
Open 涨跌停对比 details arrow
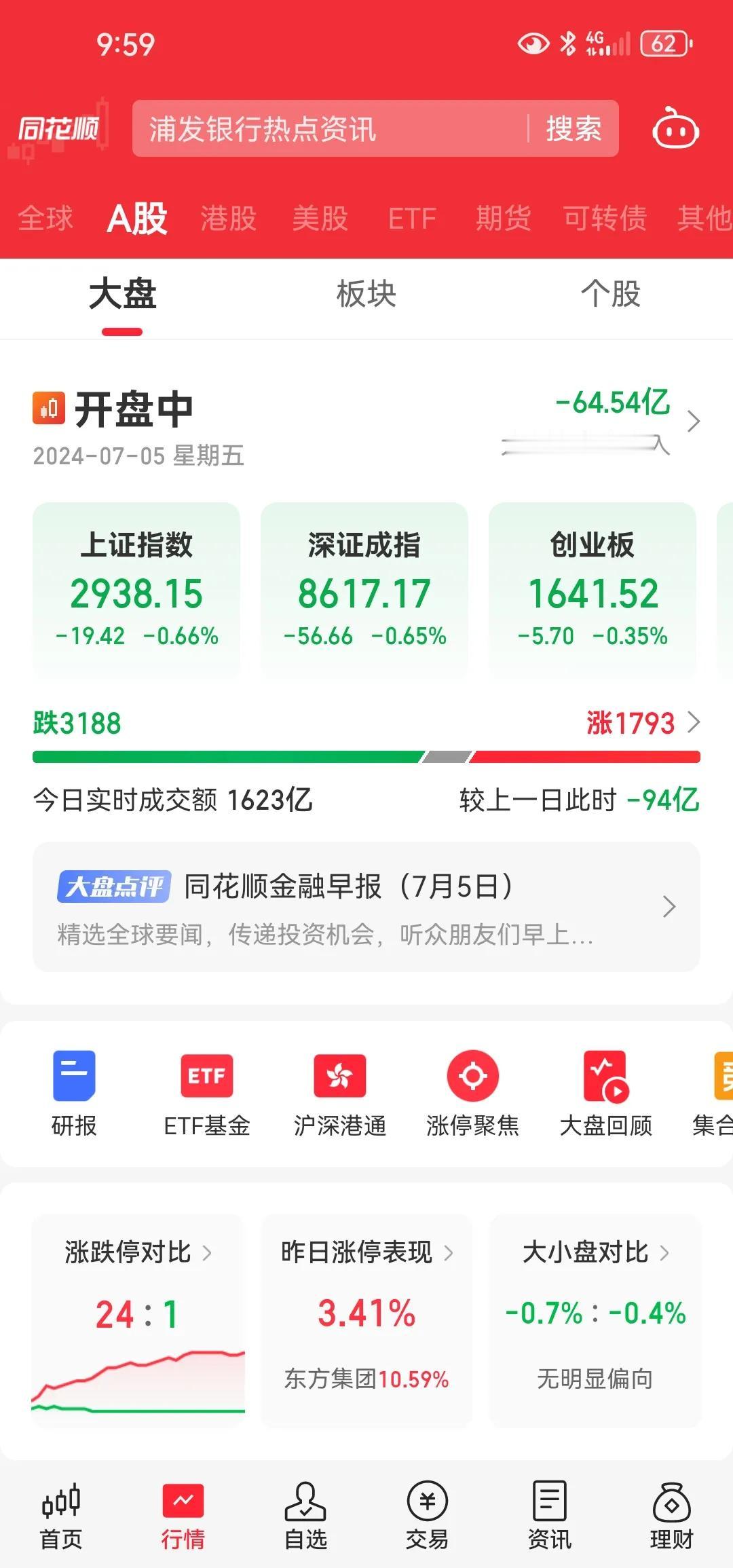[x=208, y=1252]
